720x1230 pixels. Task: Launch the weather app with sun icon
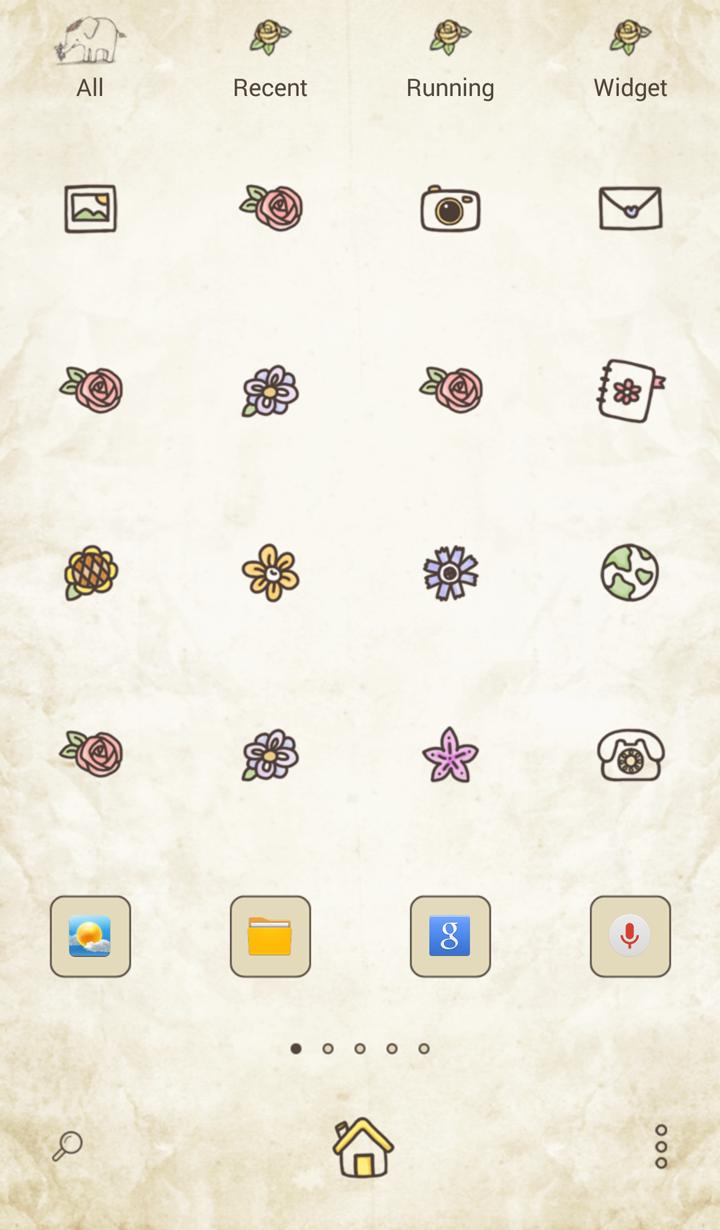(x=90, y=936)
